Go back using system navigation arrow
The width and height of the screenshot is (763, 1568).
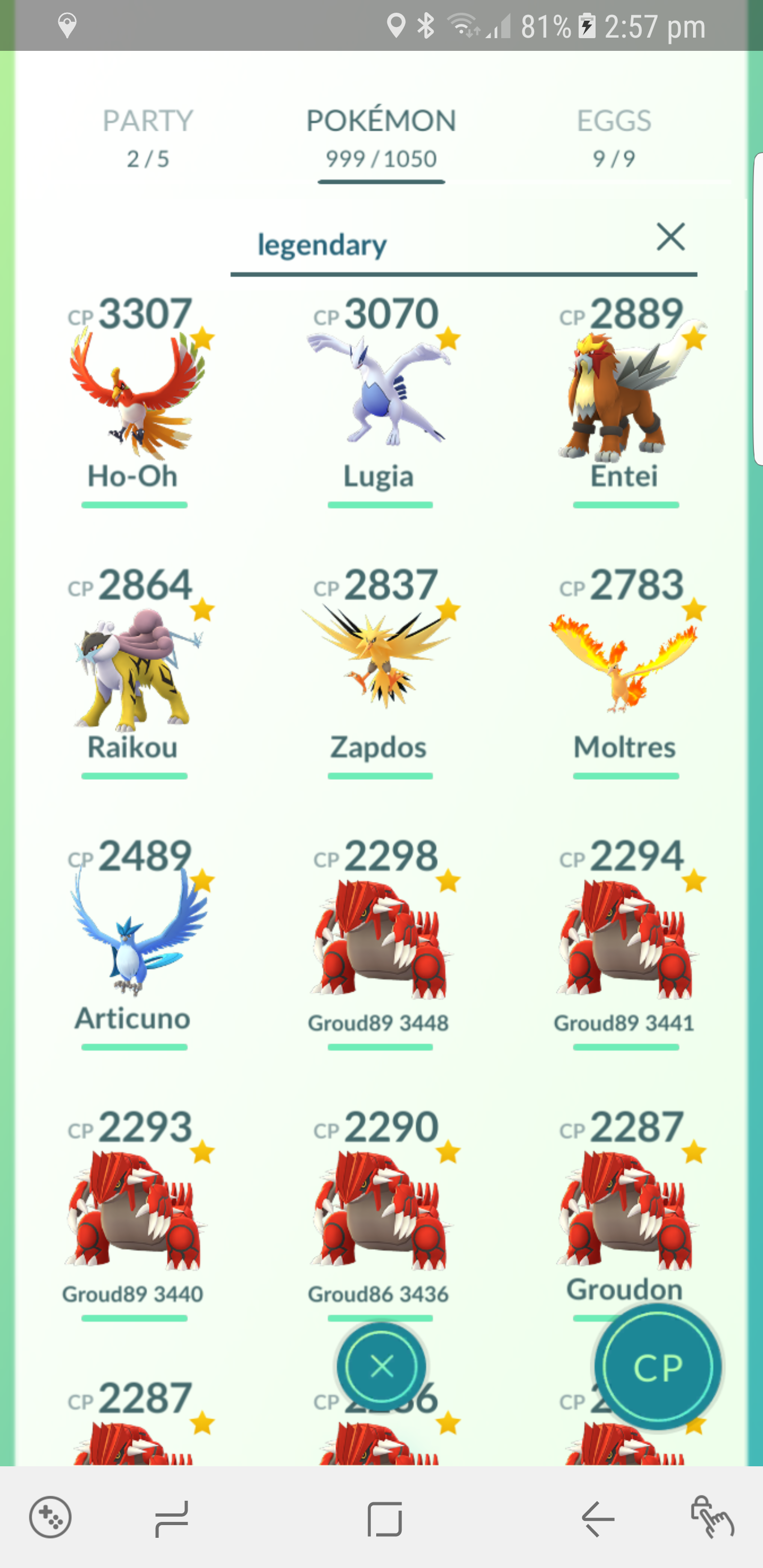click(x=597, y=1519)
